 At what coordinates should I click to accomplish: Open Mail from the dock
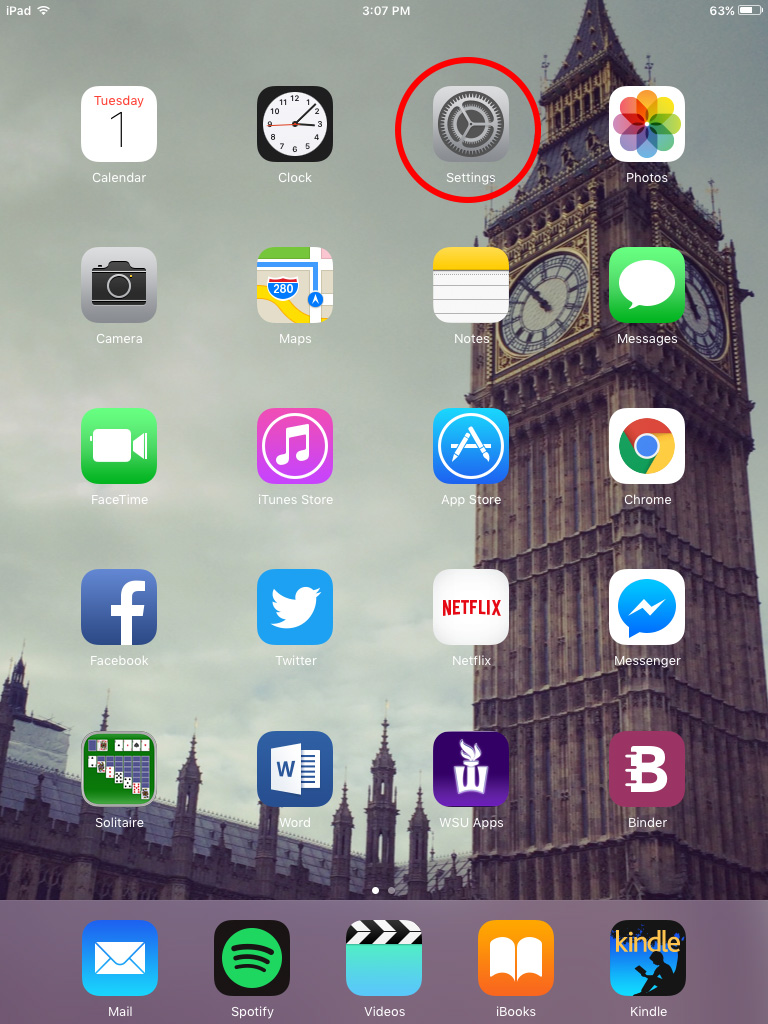pos(120,958)
